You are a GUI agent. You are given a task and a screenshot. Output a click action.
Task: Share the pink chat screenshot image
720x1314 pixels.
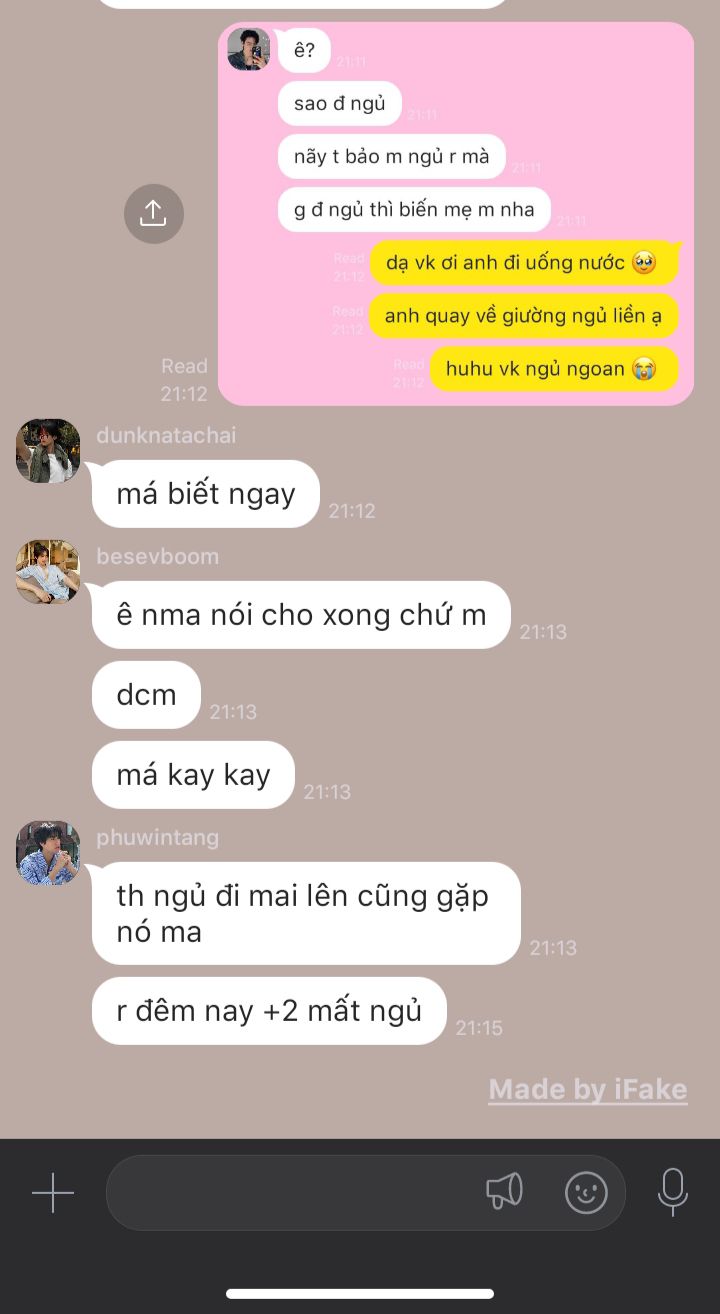tap(153, 213)
